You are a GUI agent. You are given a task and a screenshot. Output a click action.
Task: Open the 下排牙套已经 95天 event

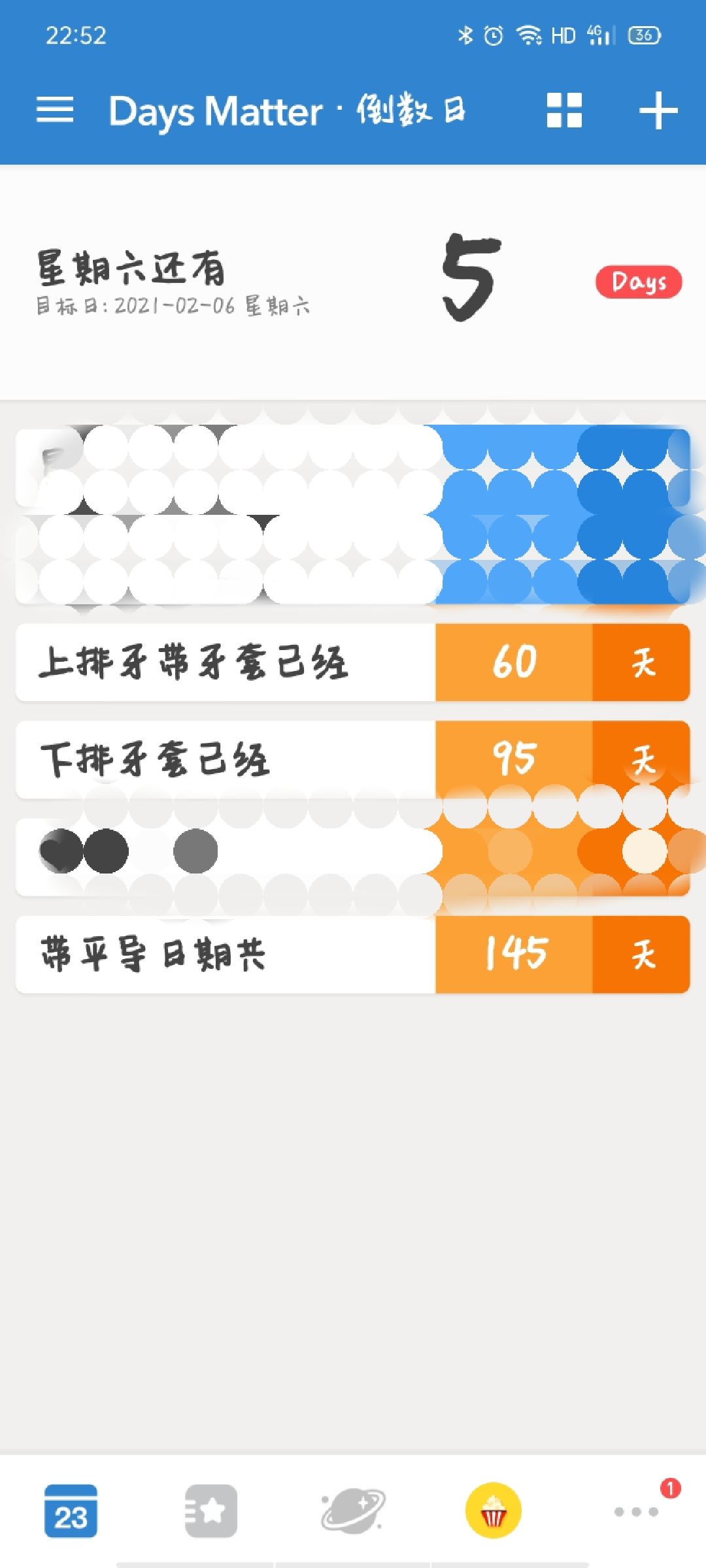[x=353, y=758]
